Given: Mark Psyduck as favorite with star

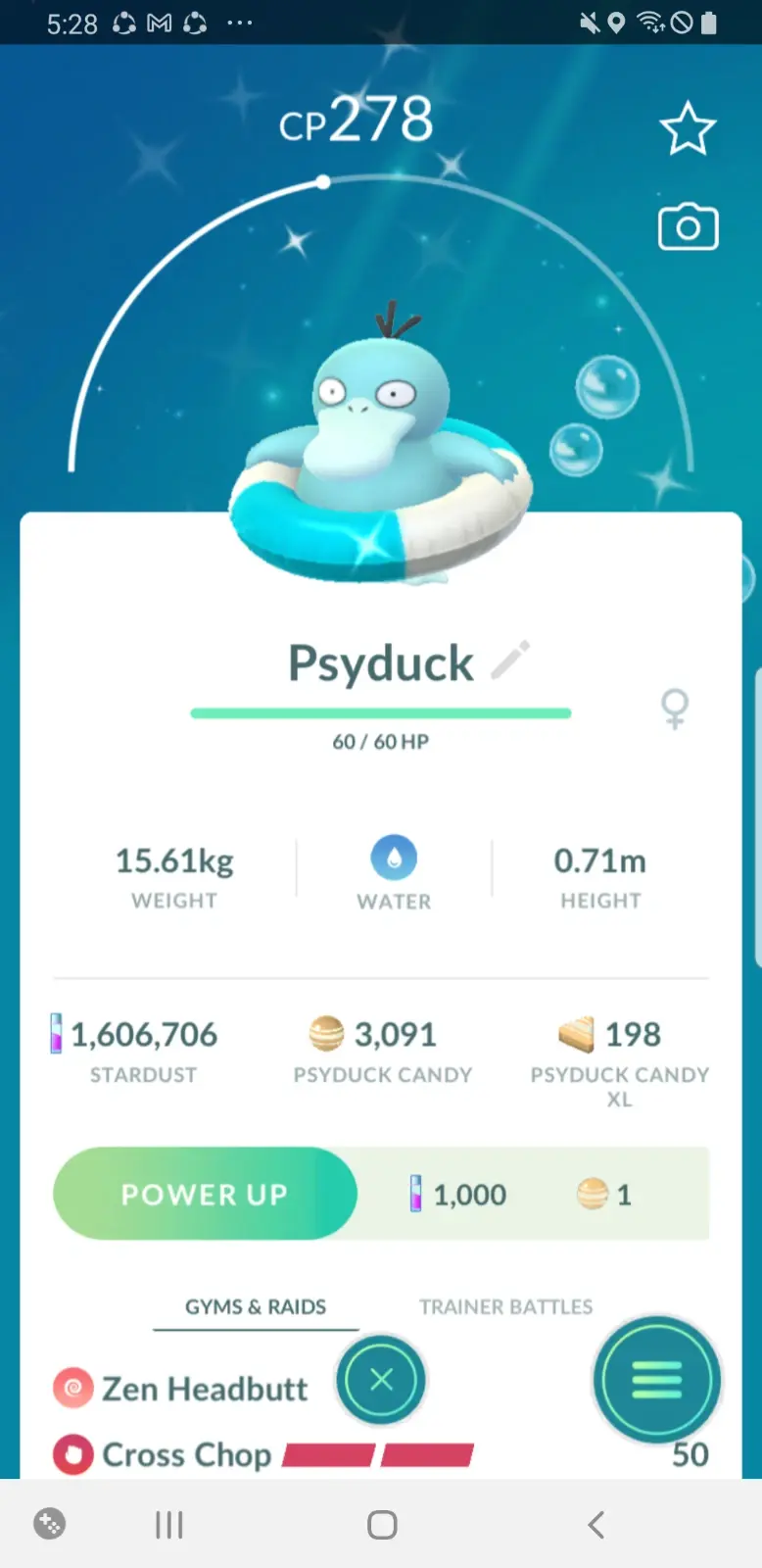Looking at the screenshot, I should point(688,129).
